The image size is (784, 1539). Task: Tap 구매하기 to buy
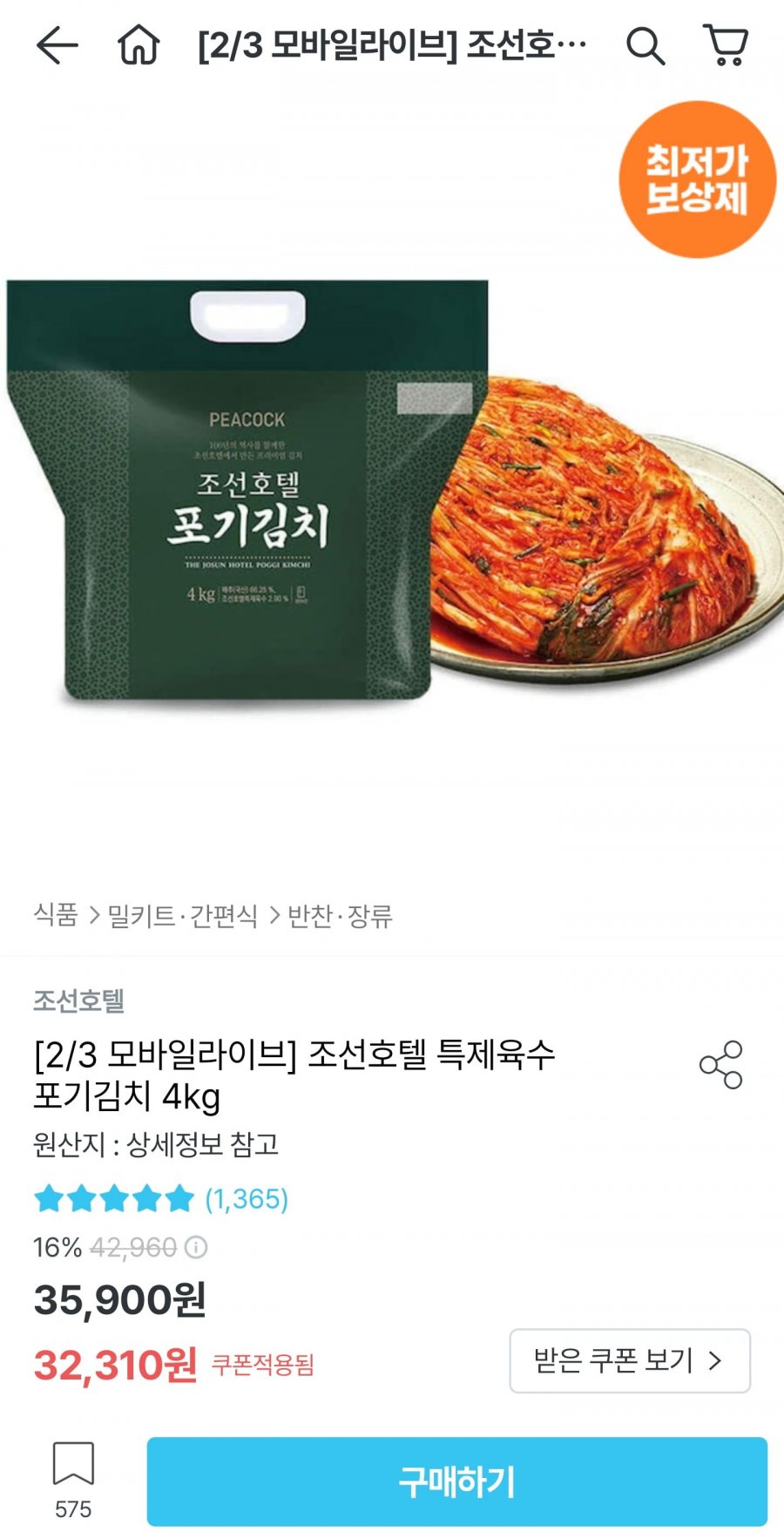tap(456, 1481)
